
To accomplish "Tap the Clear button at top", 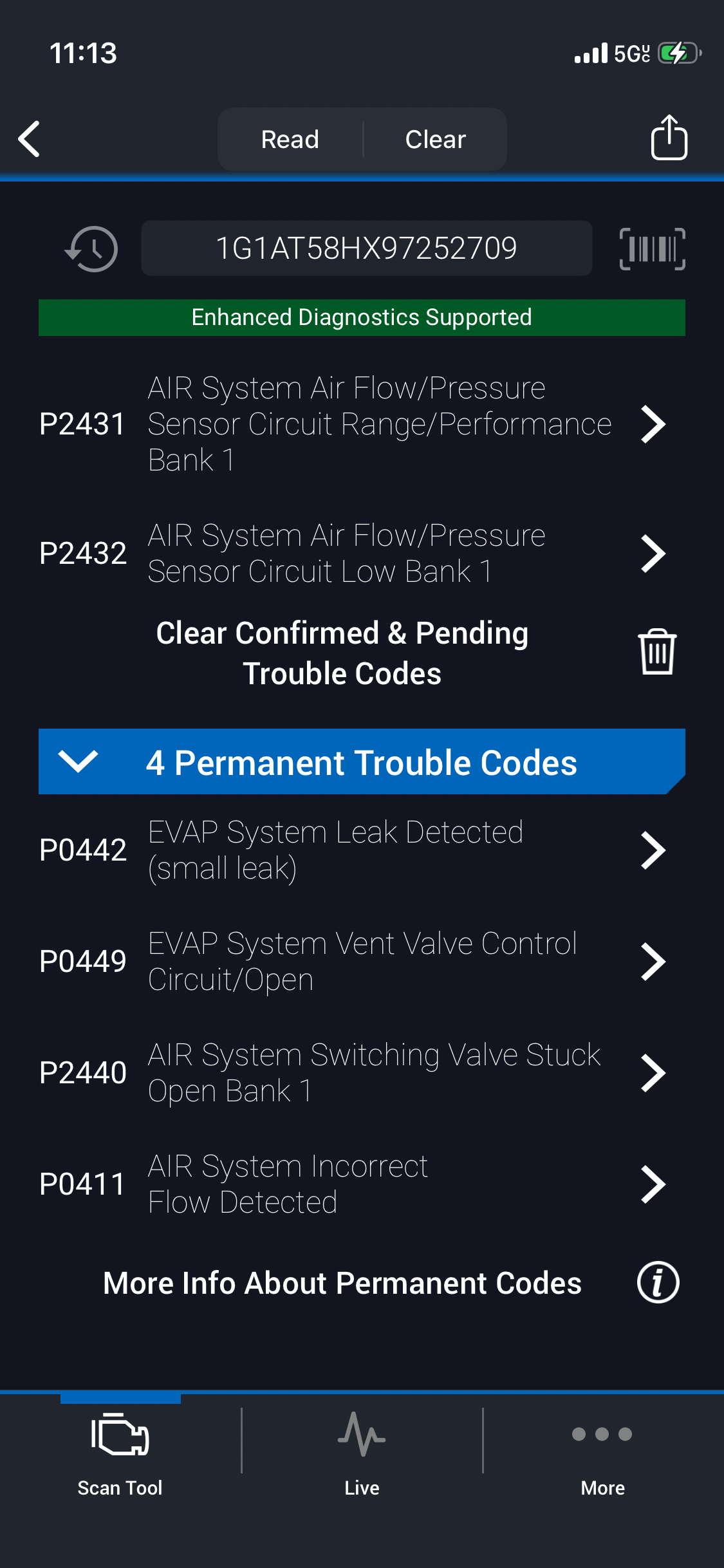I will pyautogui.click(x=435, y=140).
